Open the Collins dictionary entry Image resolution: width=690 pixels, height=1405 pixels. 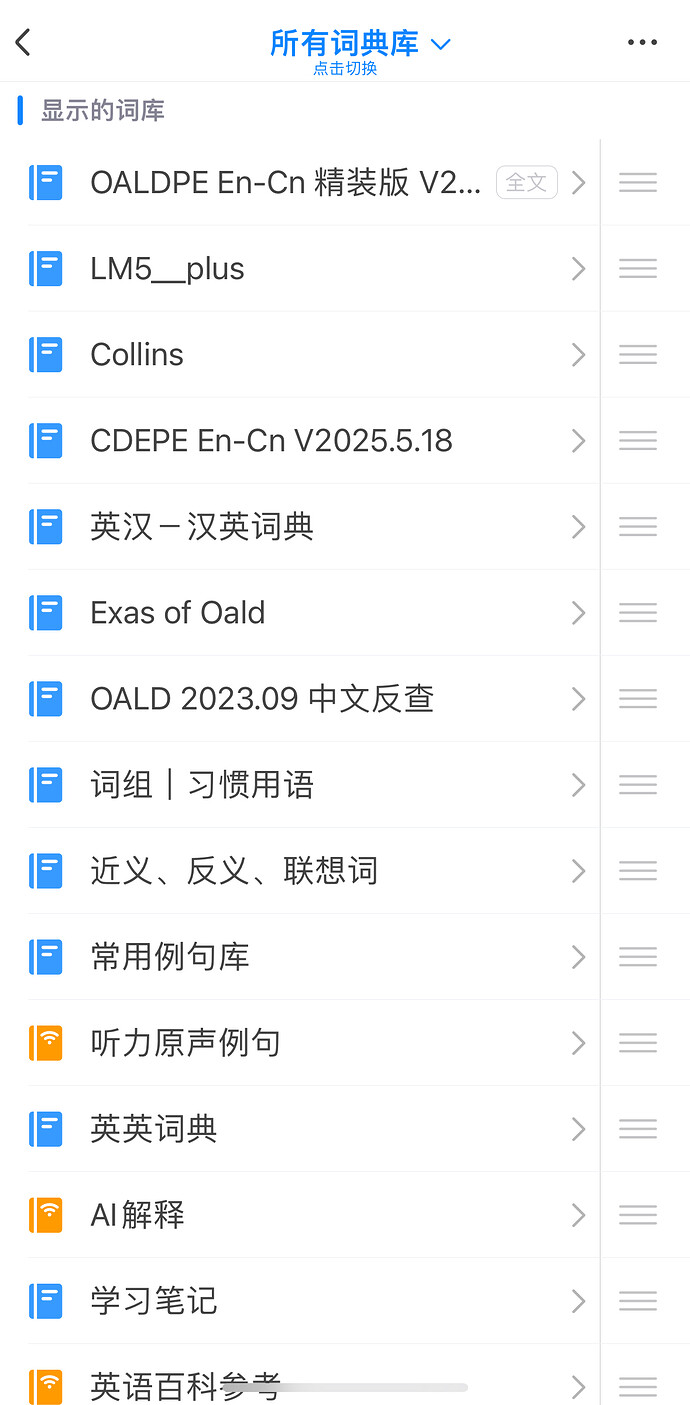click(x=300, y=355)
